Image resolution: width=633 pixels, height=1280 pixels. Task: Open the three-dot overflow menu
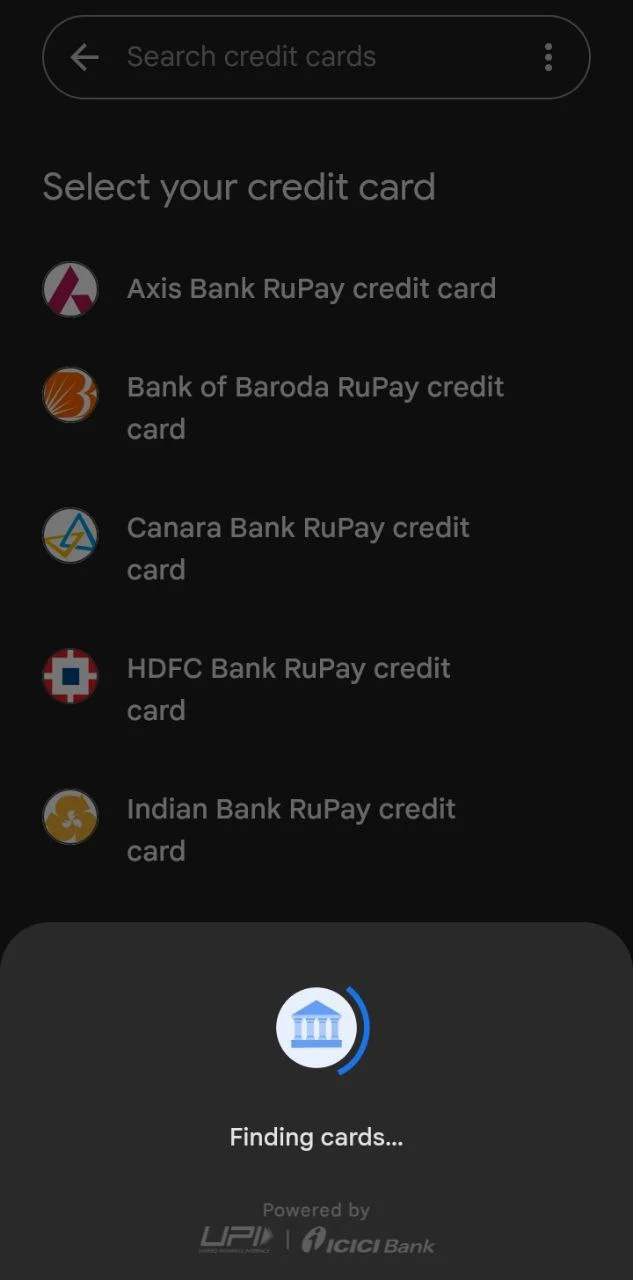(548, 57)
